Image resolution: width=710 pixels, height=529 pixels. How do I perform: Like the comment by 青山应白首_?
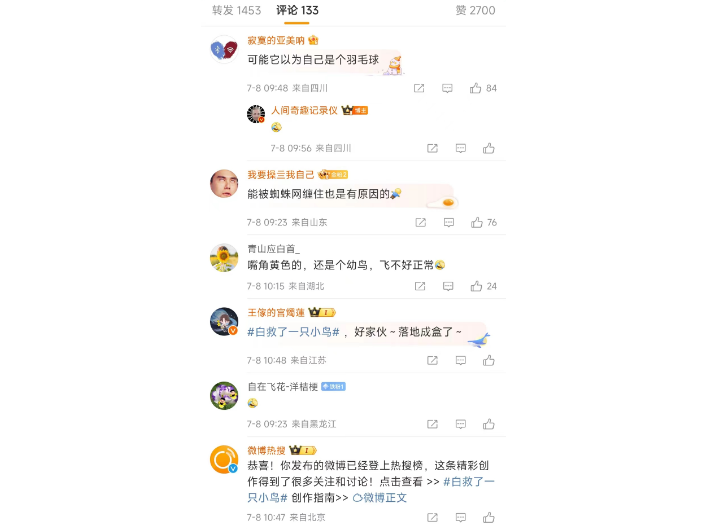476,286
